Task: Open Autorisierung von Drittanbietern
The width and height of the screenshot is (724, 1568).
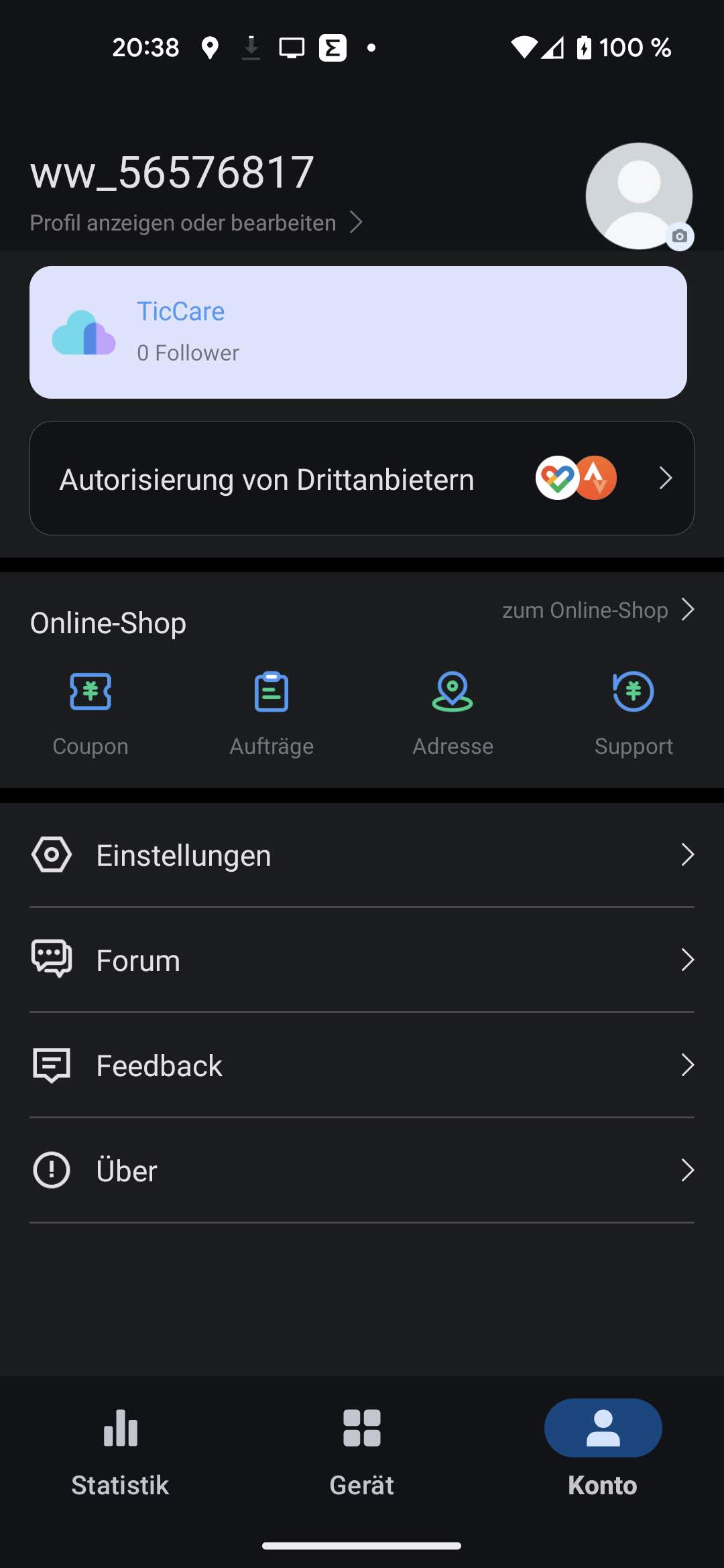Action: point(361,478)
